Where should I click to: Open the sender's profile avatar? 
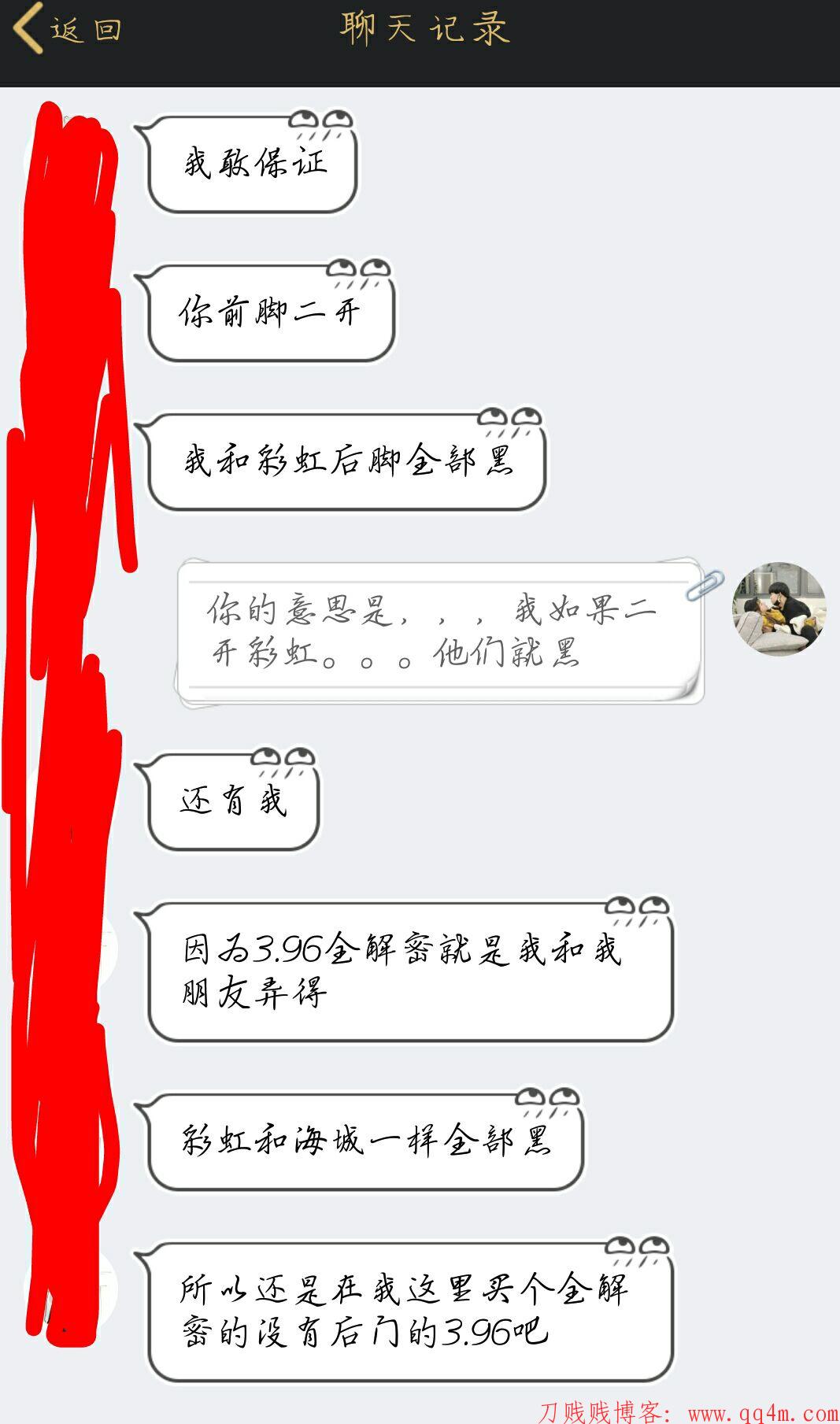pyautogui.click(x=779, y=608)
